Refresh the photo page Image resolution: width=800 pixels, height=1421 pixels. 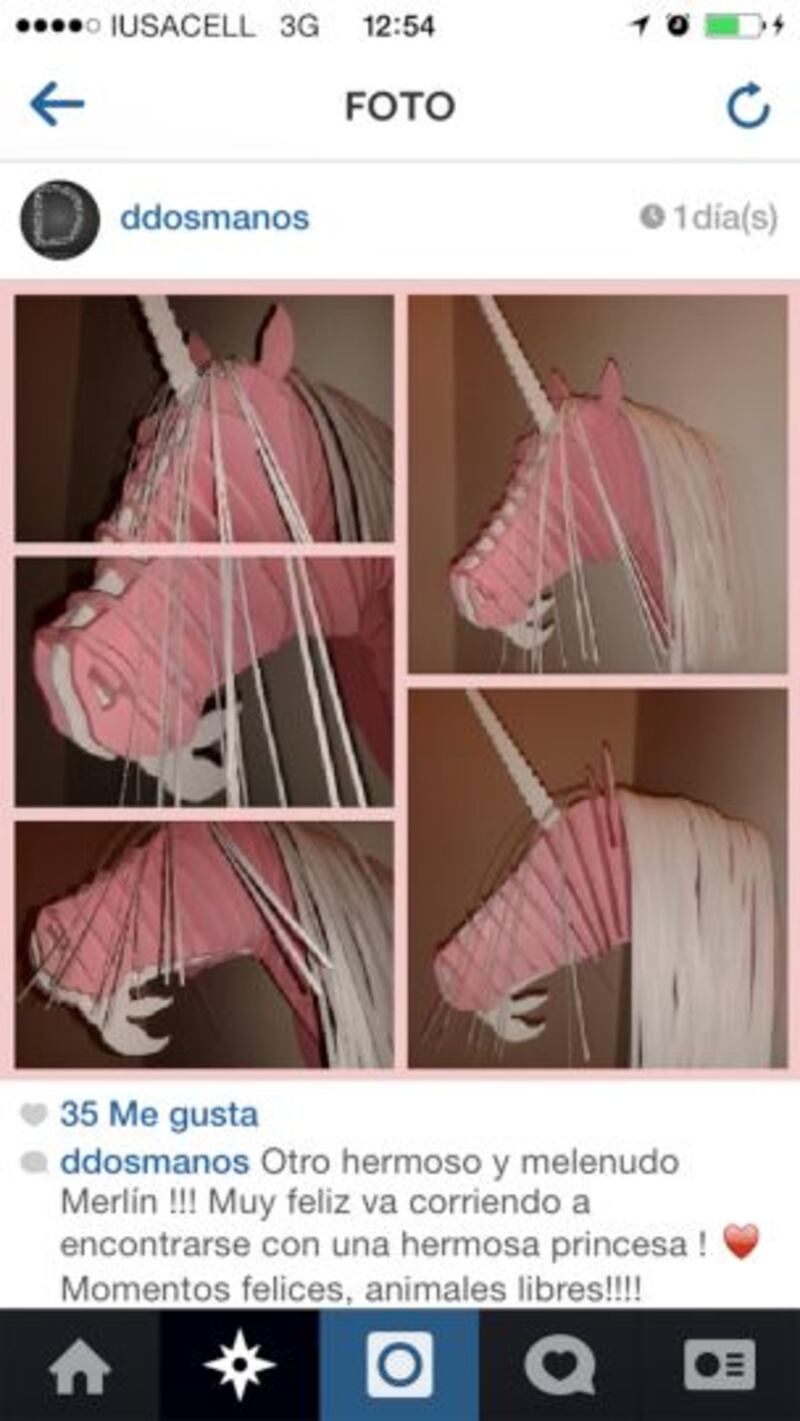[747, 106]
